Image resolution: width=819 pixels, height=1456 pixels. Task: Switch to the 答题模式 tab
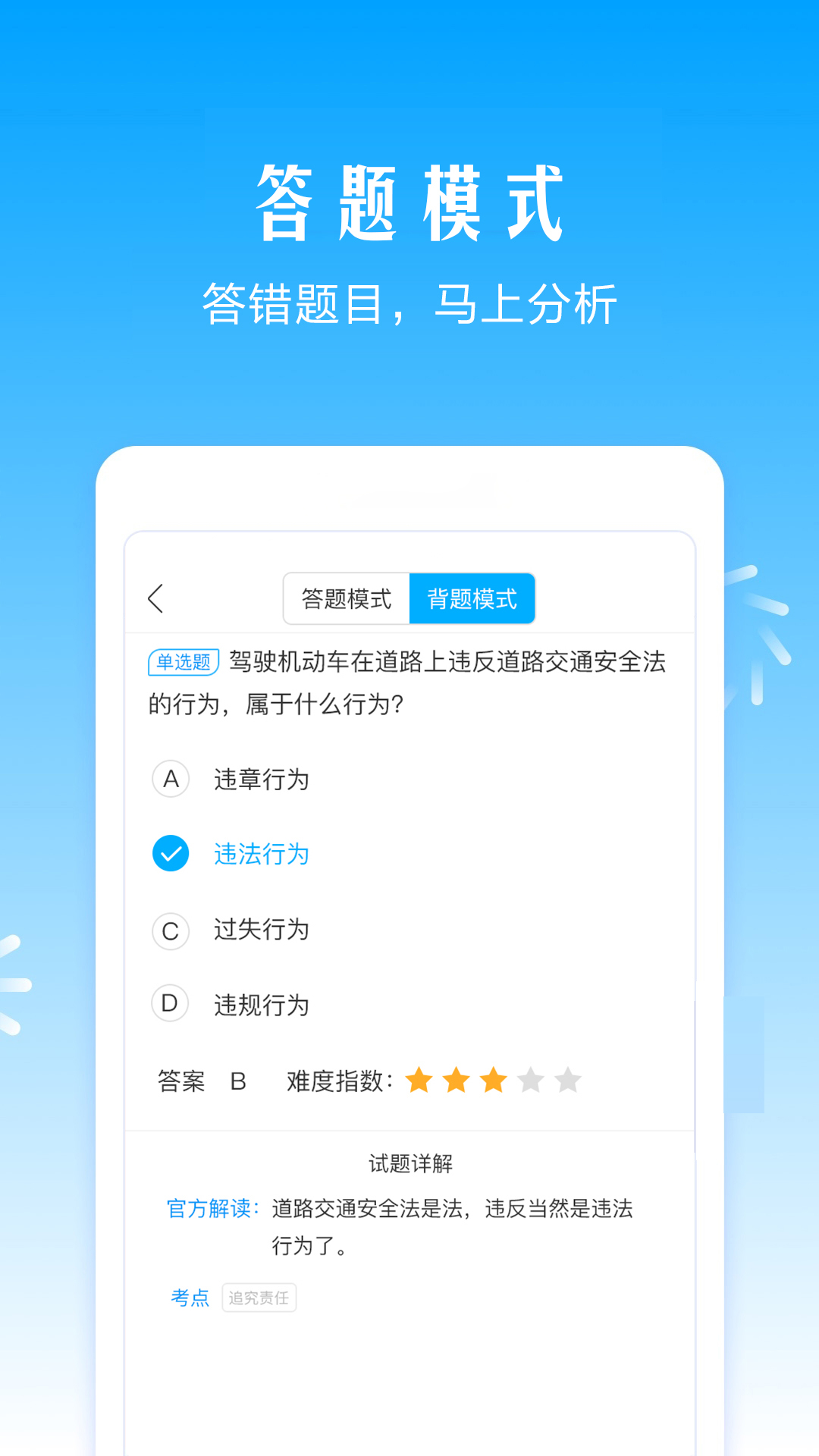point(346,598)
